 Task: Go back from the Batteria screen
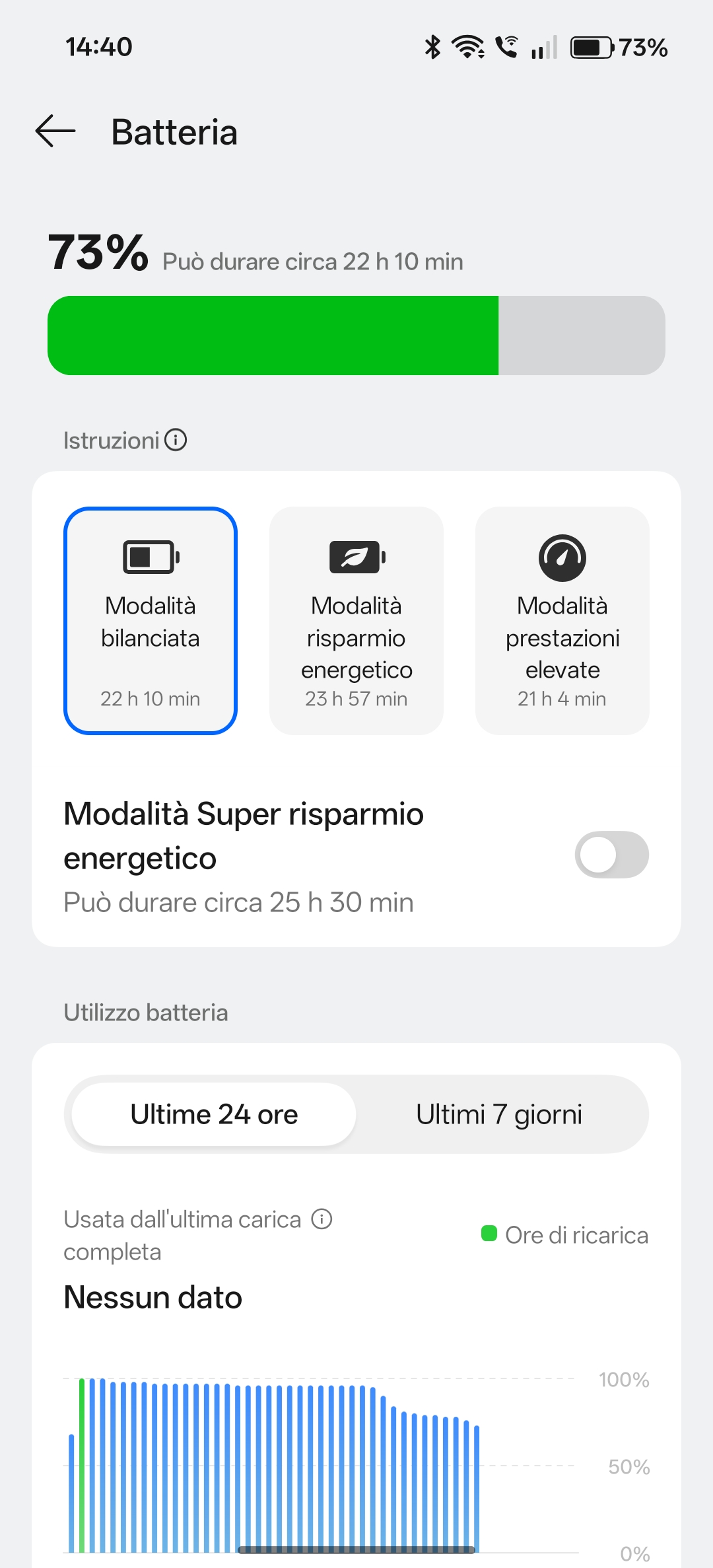click(55, 131)
